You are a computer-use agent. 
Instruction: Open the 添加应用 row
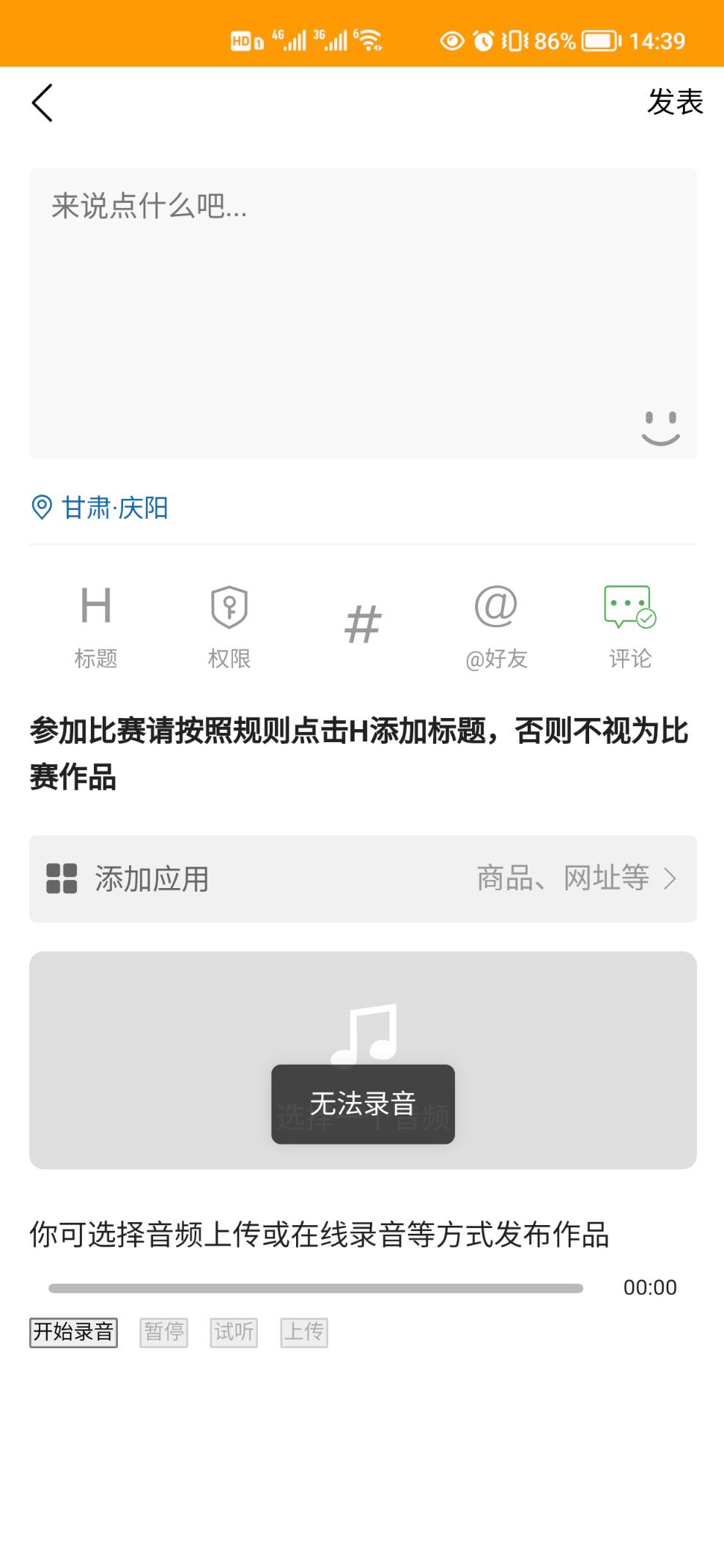[x=363, y=879]
